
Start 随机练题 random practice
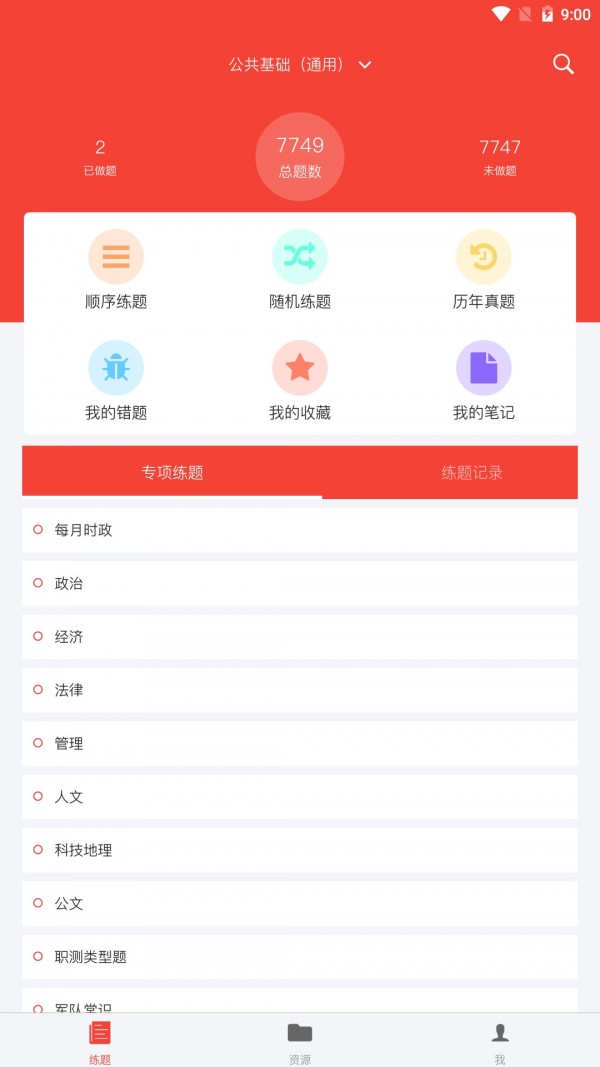pyautogui.click(x=300, y=270)
